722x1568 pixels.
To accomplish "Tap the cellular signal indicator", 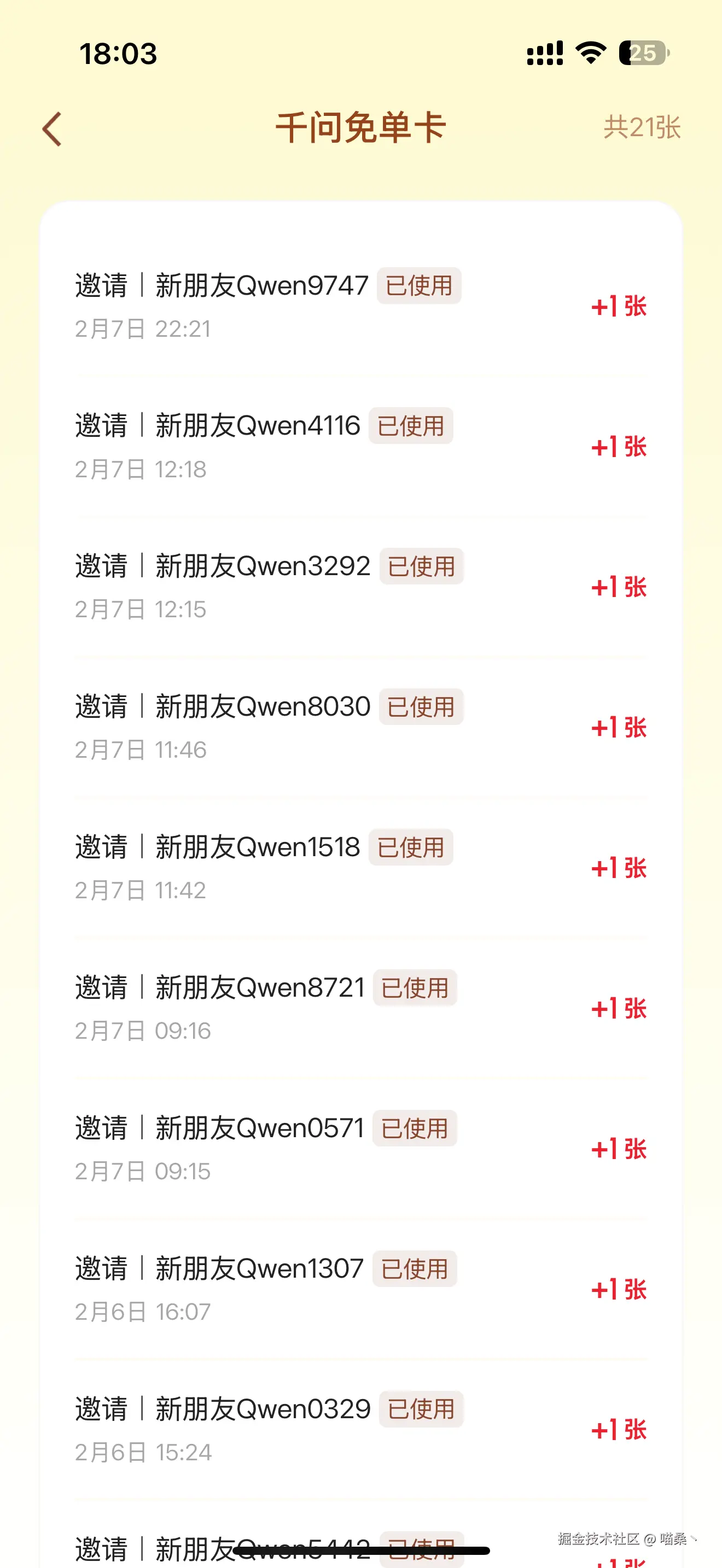I will (x=544, y=54).
